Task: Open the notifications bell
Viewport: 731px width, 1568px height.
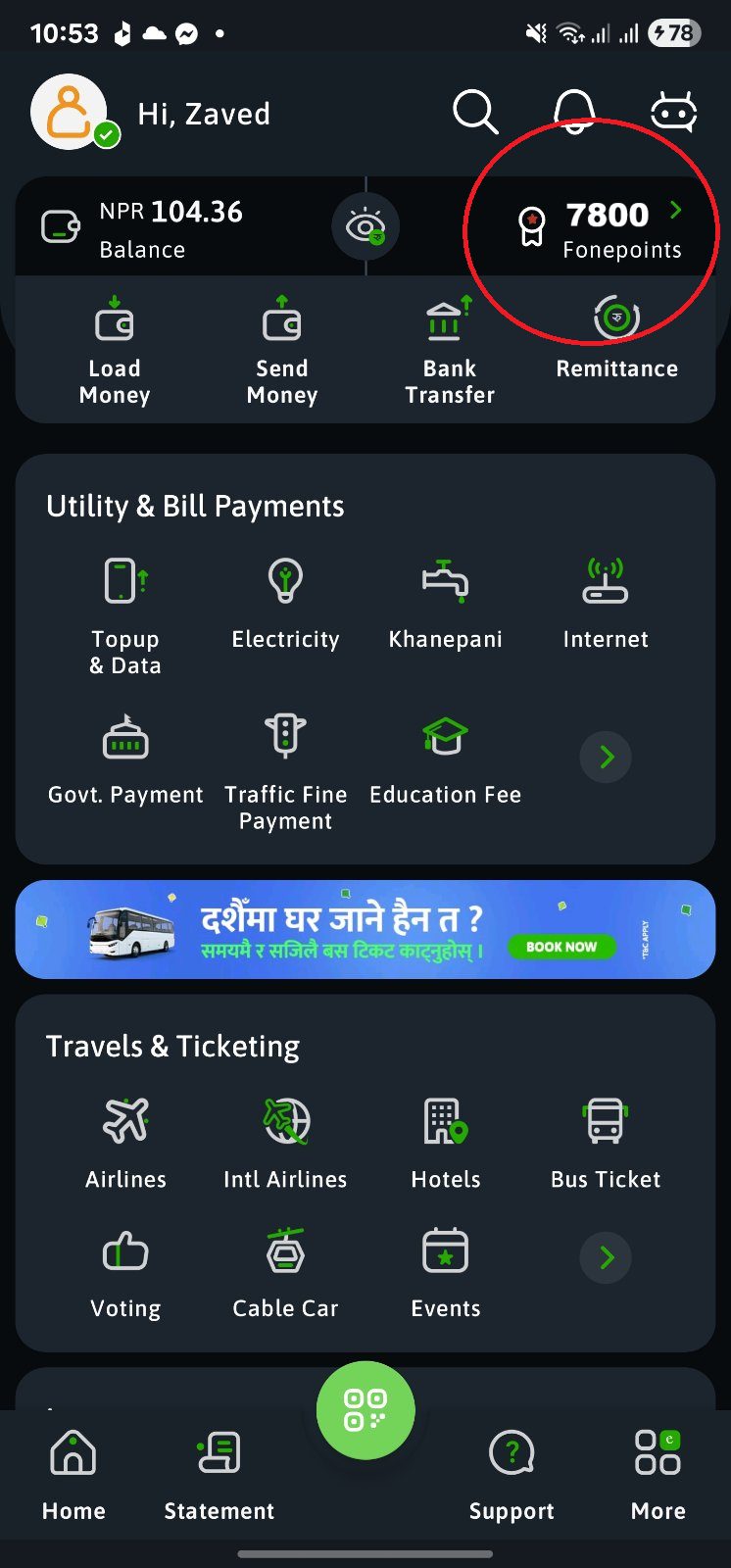Action: [x=574, y=113]
